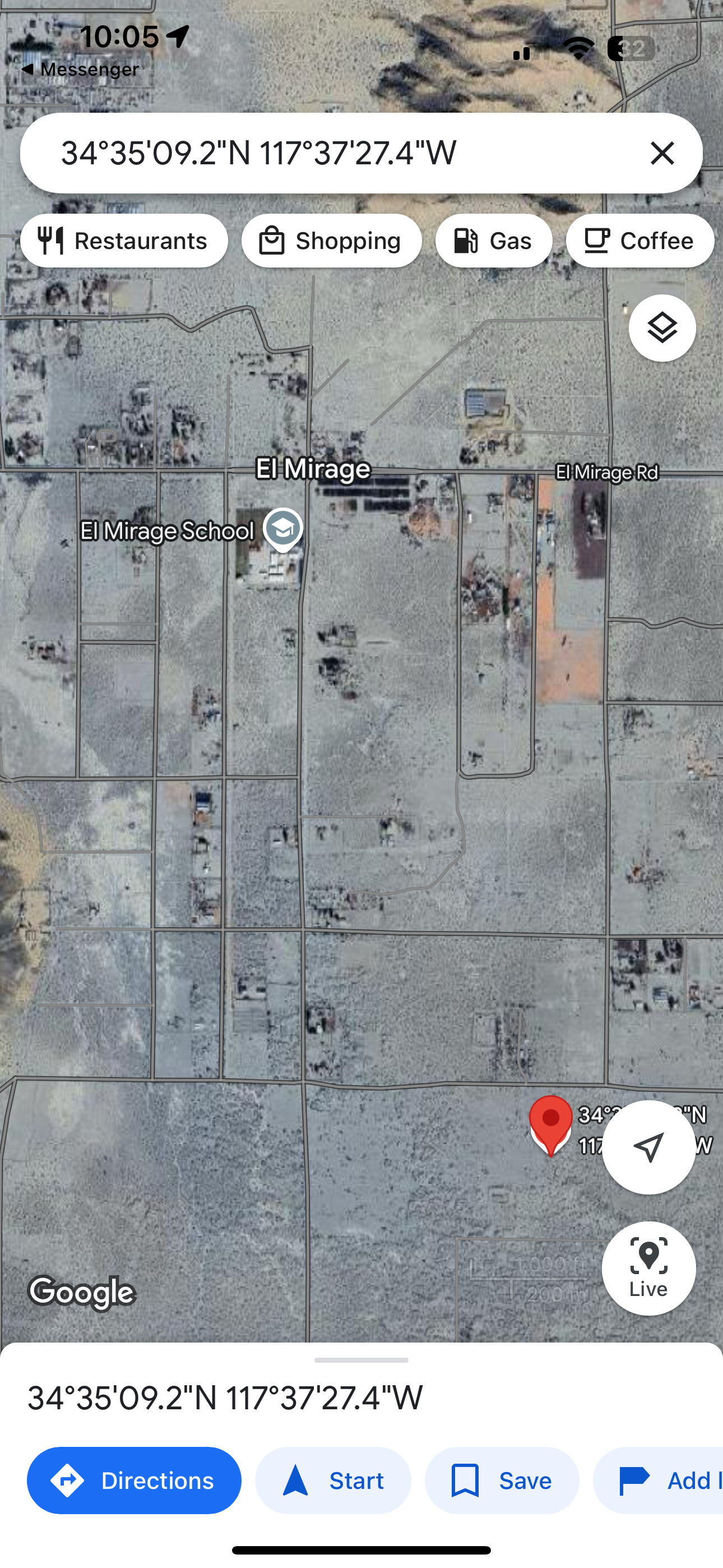This screenshot has height=1568, width=723.
Task: Center map on my location
Action: (x=648, y=1147)
